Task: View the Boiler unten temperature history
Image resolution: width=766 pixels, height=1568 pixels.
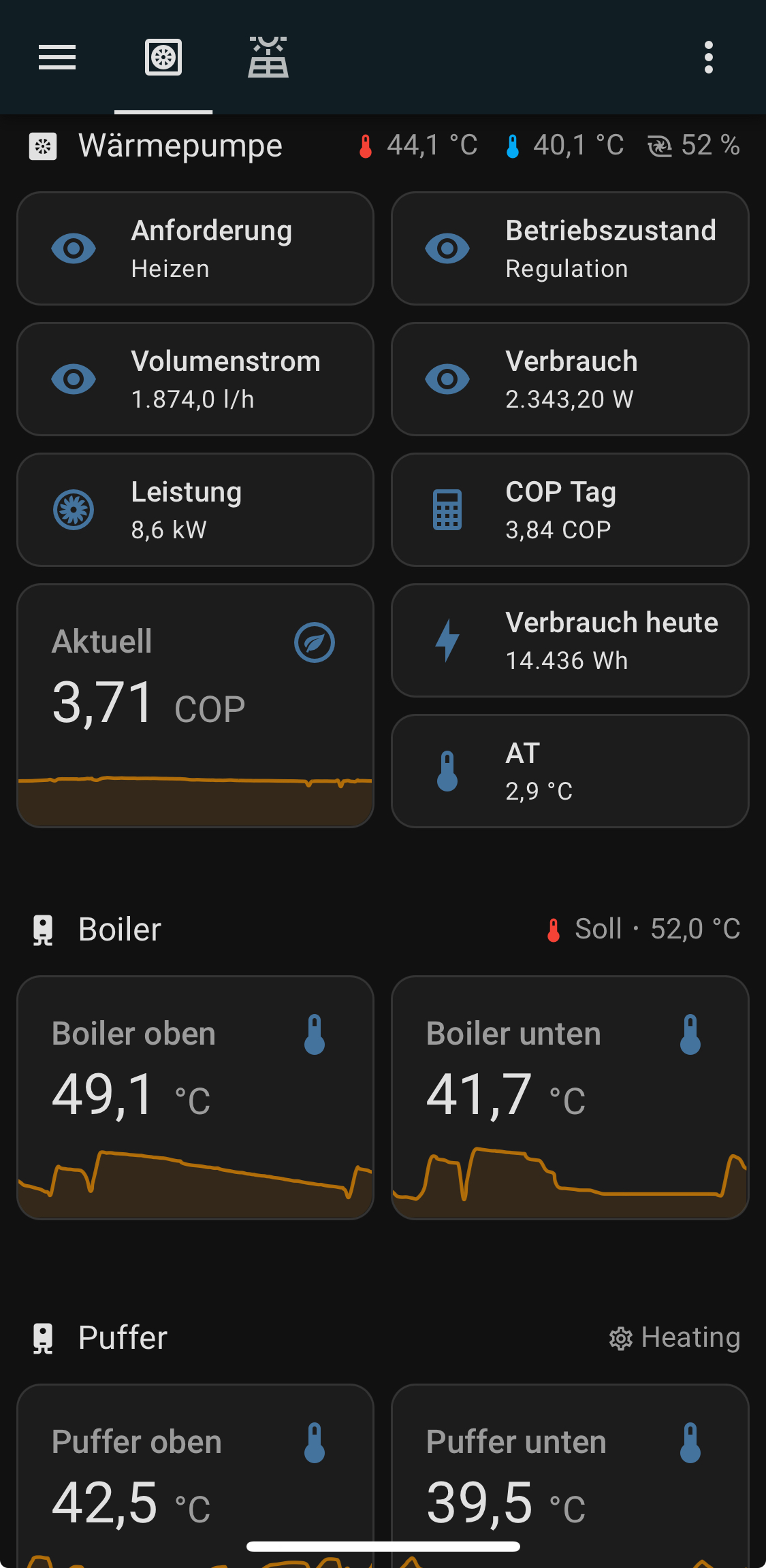Action: (x=570, y=1097)
